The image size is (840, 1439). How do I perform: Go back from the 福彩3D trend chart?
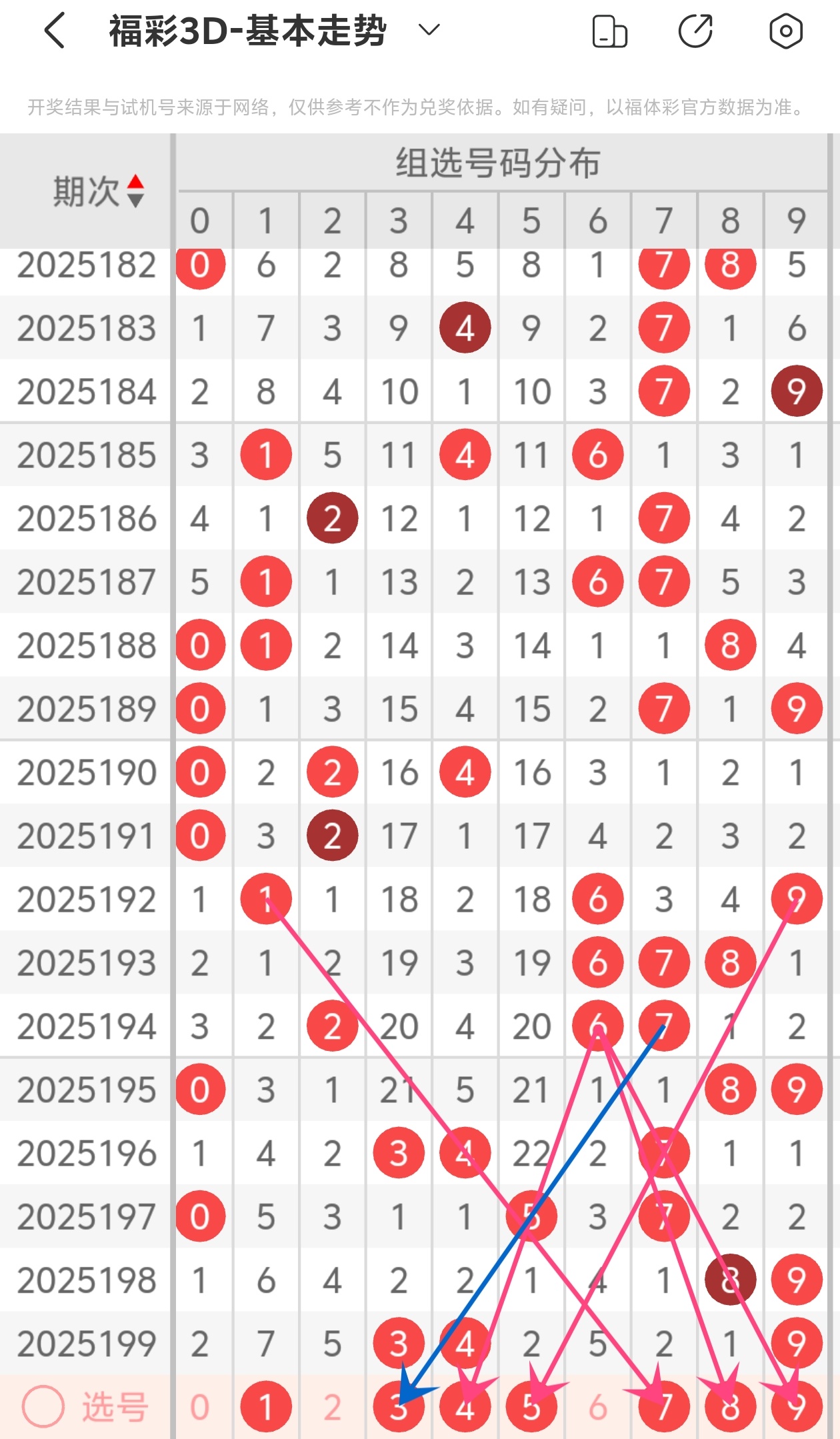(x=55, y=31)
